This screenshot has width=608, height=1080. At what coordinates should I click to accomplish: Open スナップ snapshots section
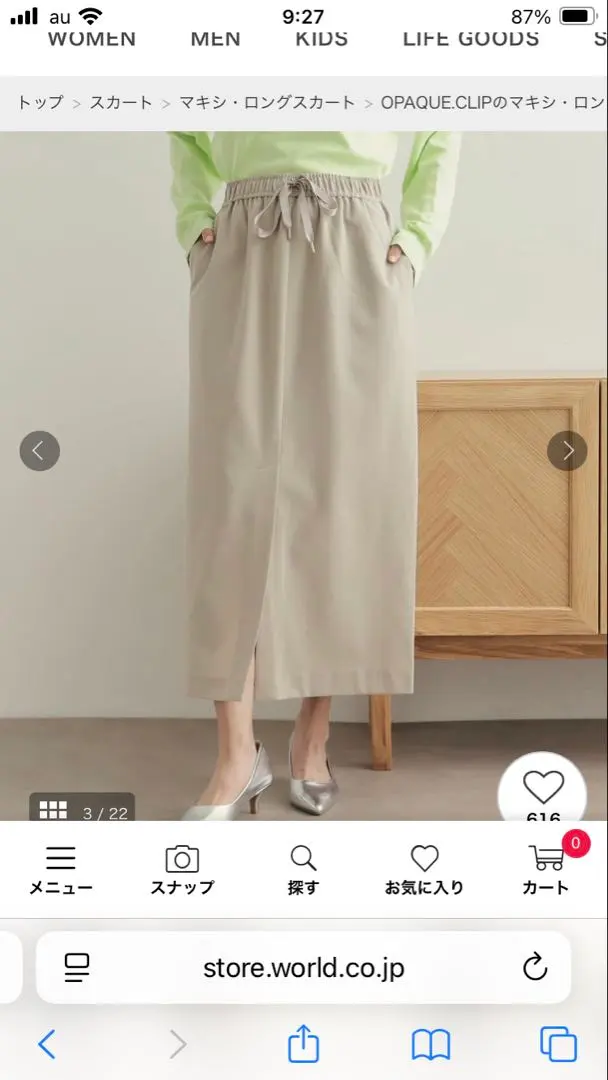[182, 869]
